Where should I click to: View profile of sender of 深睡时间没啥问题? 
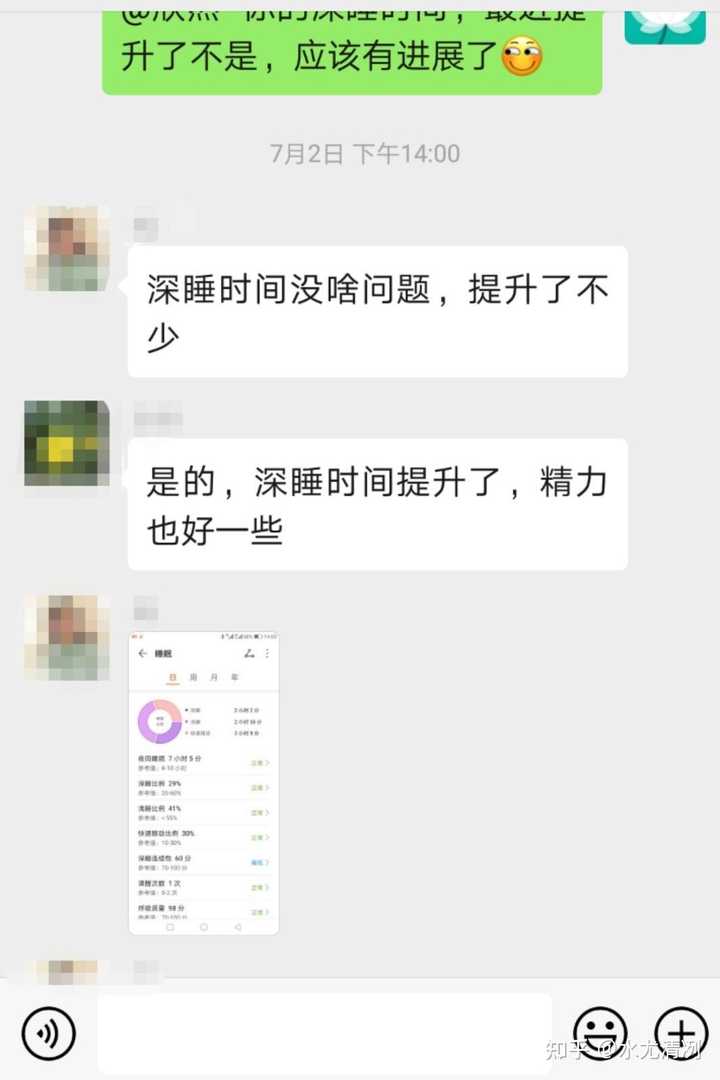coord(67,249)
